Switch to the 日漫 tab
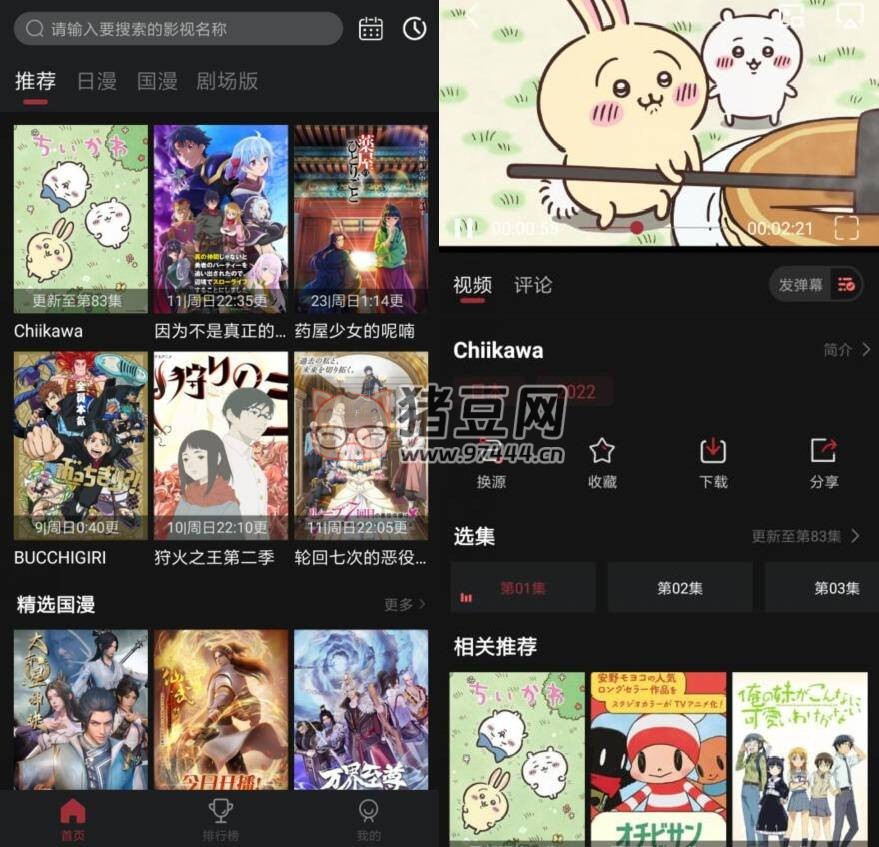Image resolution: width=879 pixels, height=847 pixels. coord(97,81)
